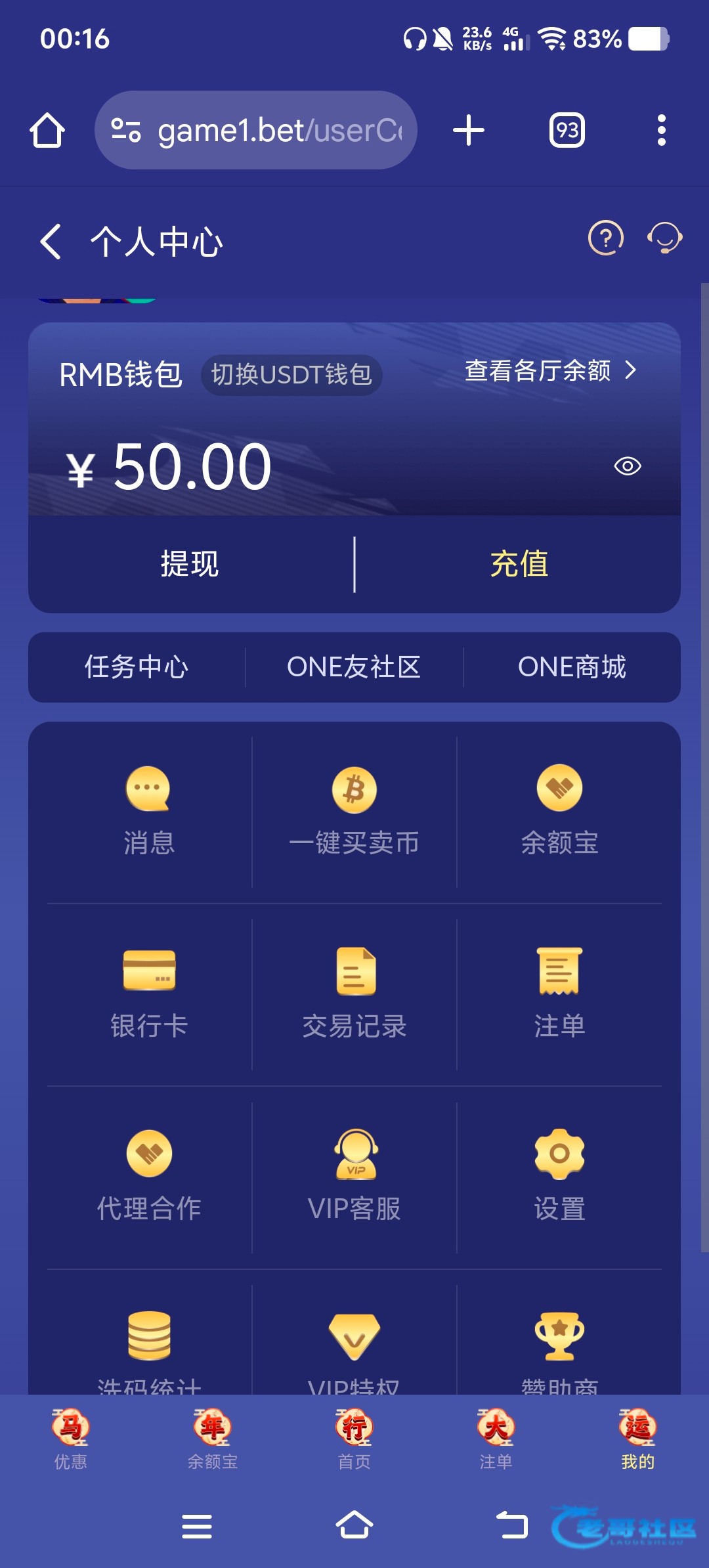Screen dimensions: 709x1568
Task: Open 代理合作 agent cooperation
Action: coord(149,1176)
